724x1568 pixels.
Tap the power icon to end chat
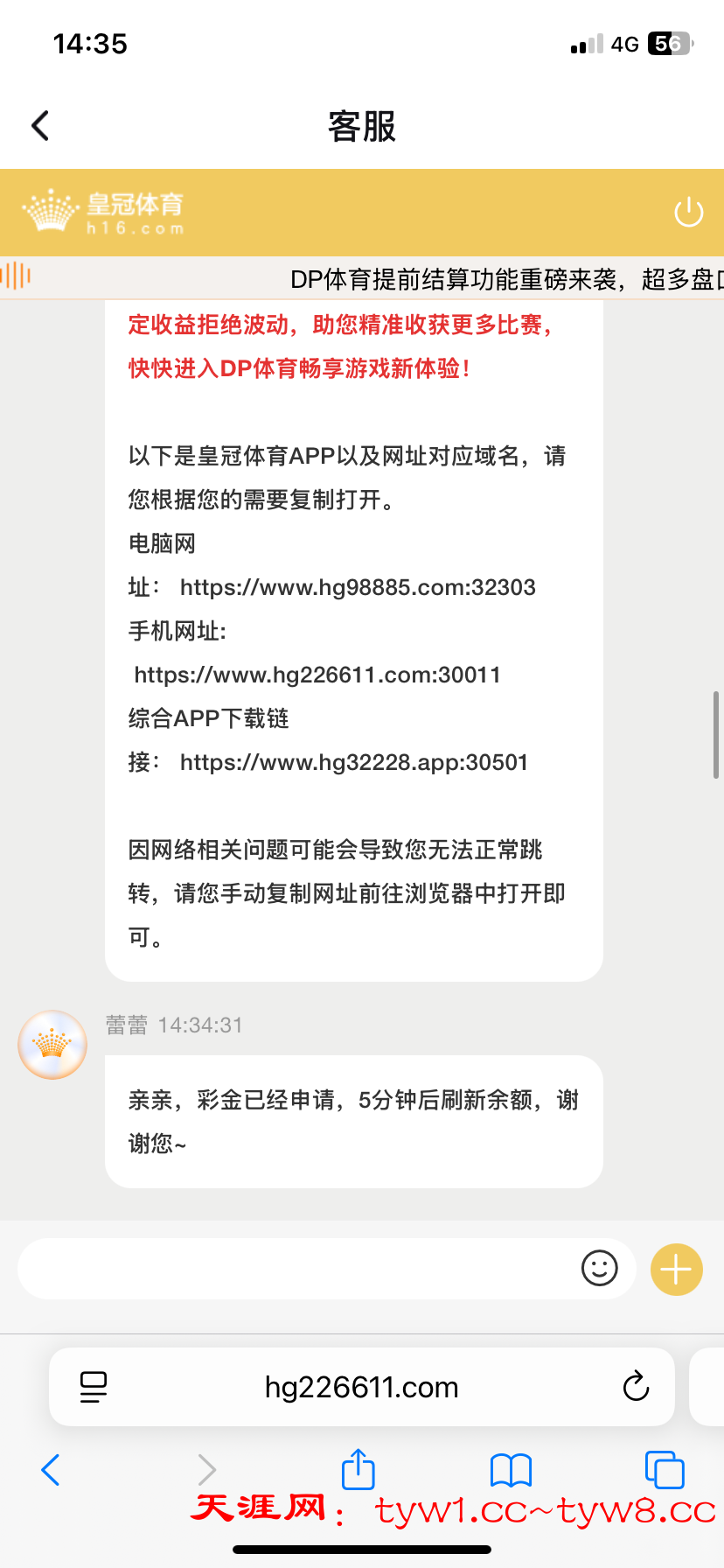coord(688,212)
